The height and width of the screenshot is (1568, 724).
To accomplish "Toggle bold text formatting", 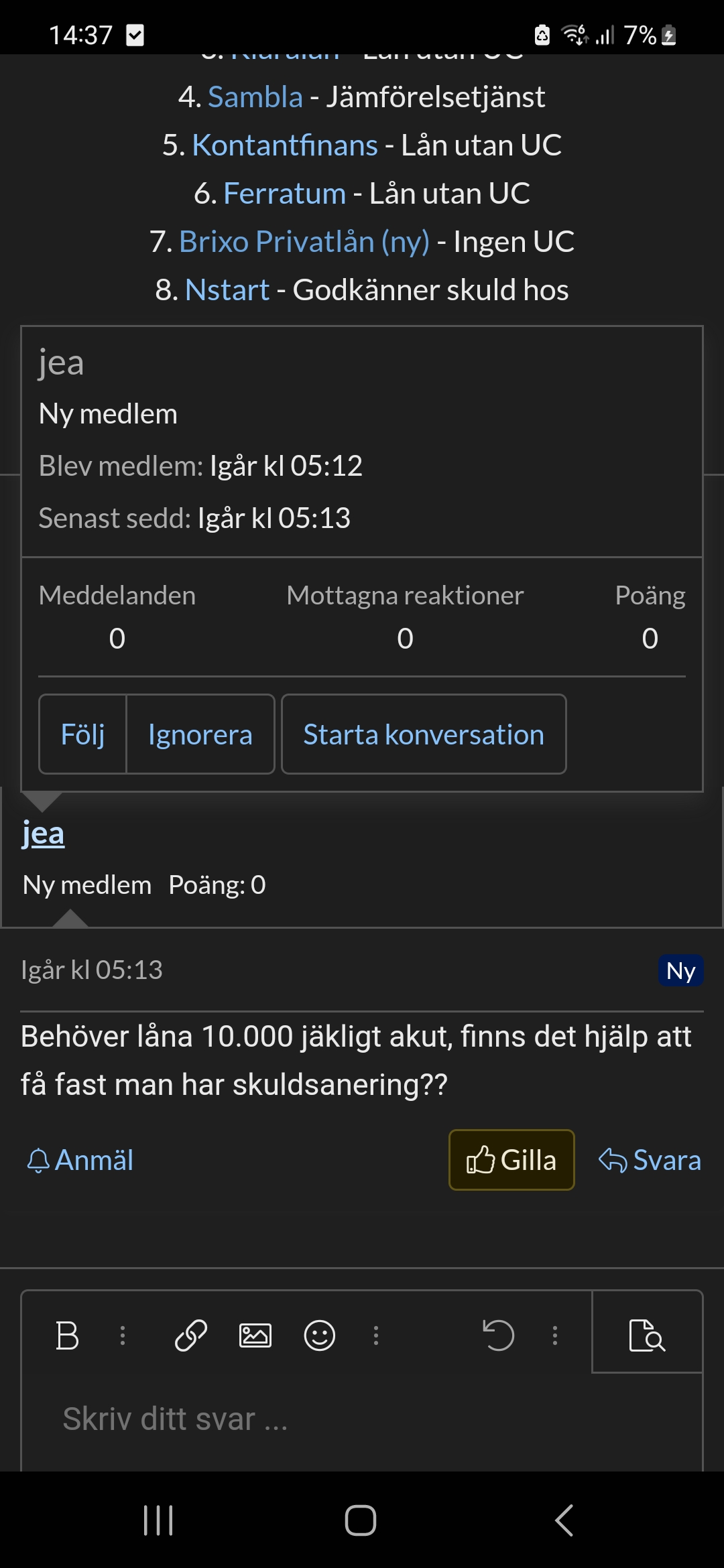I will tap(67, 1335).
